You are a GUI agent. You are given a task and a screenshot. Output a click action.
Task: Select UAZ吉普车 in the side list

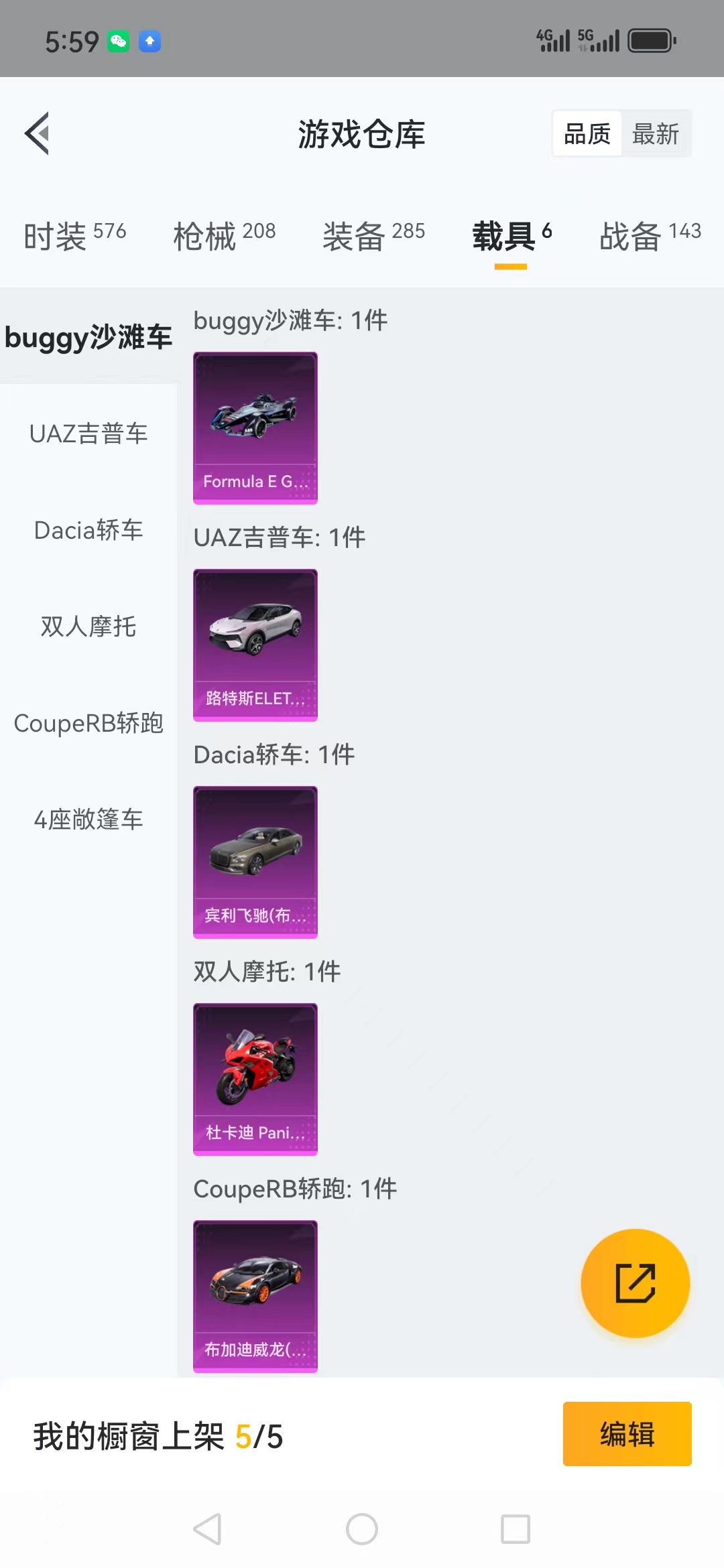coord(88,434)
